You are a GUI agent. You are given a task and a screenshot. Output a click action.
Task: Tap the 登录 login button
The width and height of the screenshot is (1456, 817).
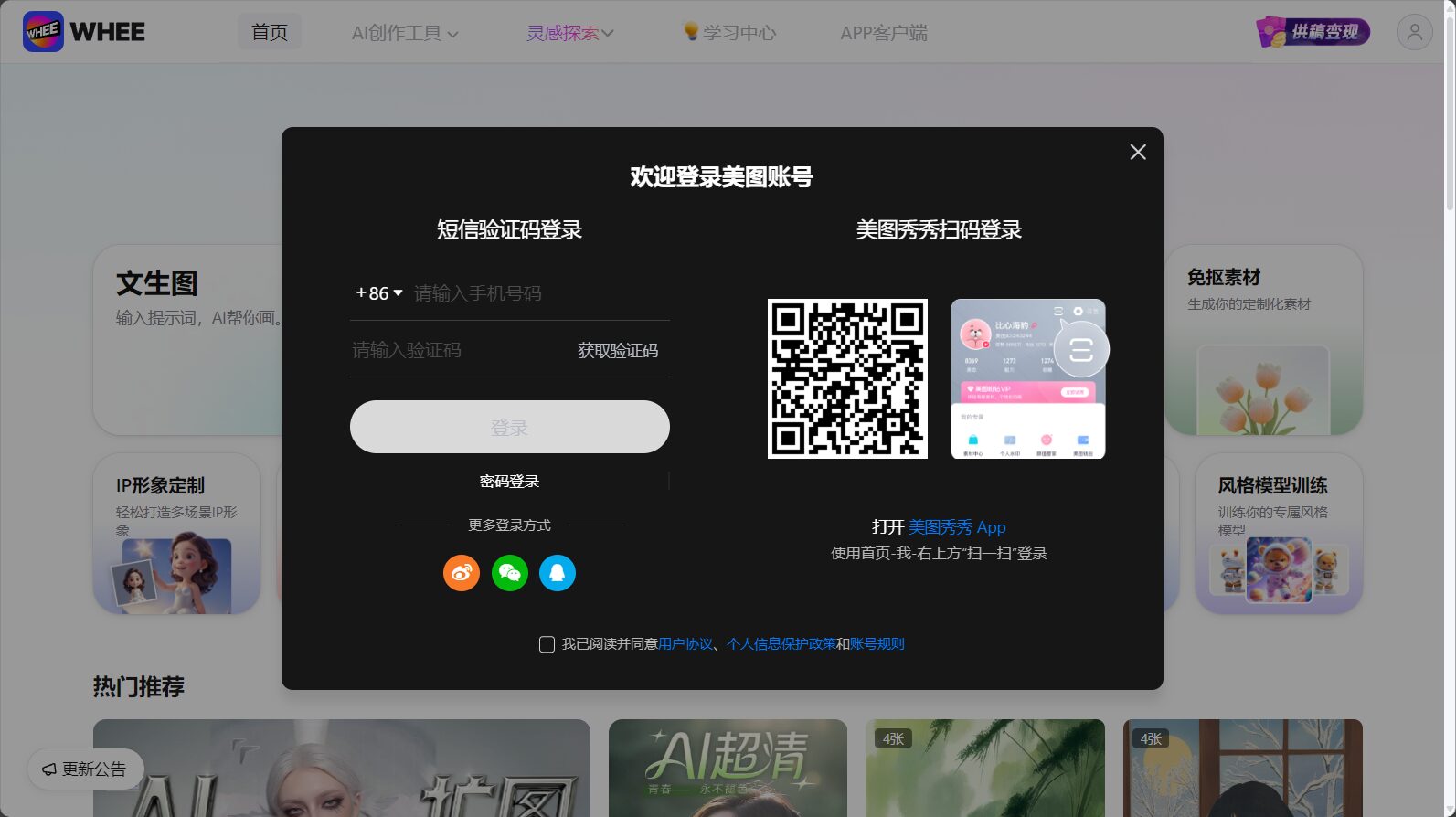click(509, 427)
